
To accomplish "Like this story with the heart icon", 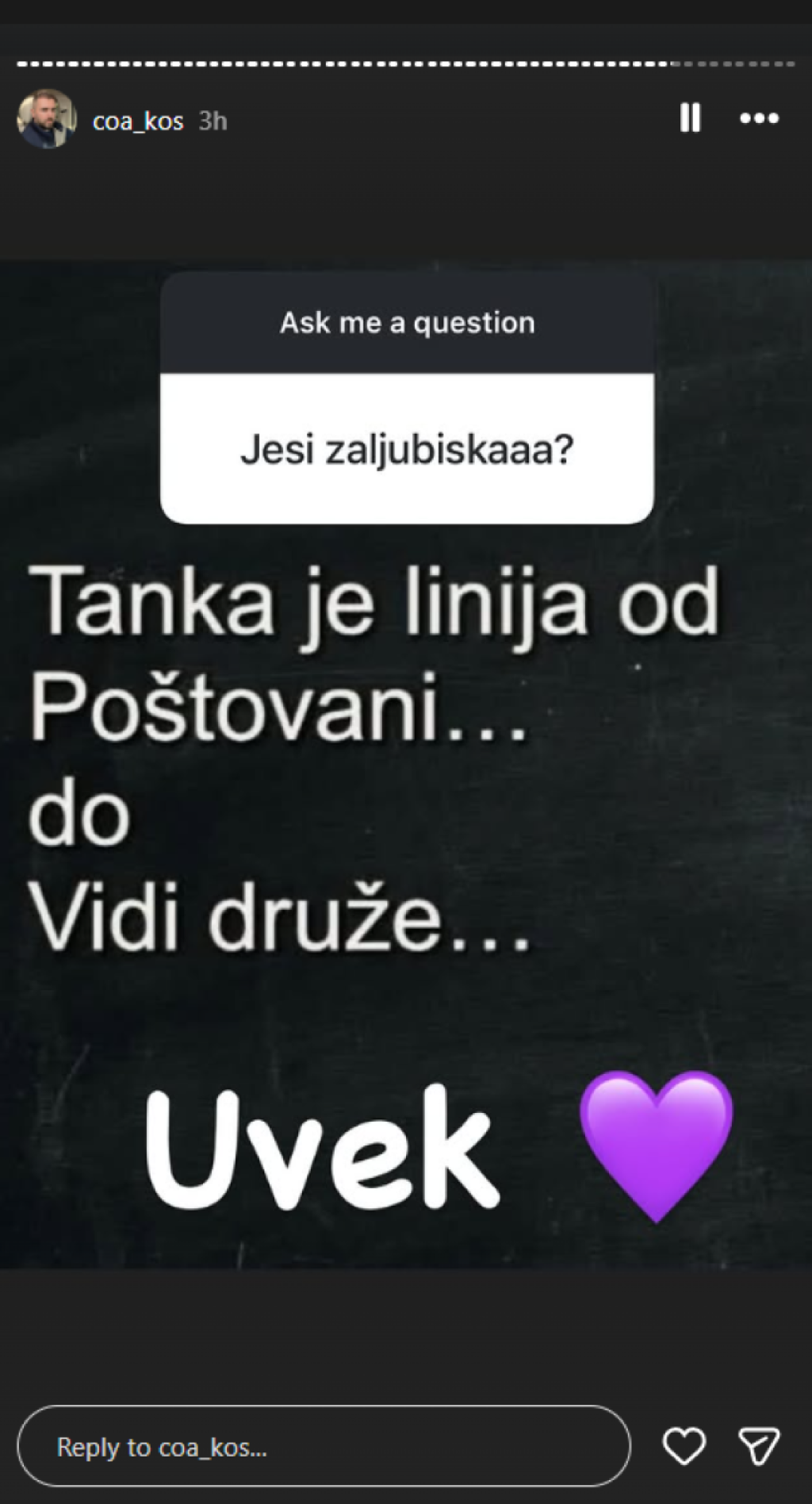I will click(x=684, y=1446).
